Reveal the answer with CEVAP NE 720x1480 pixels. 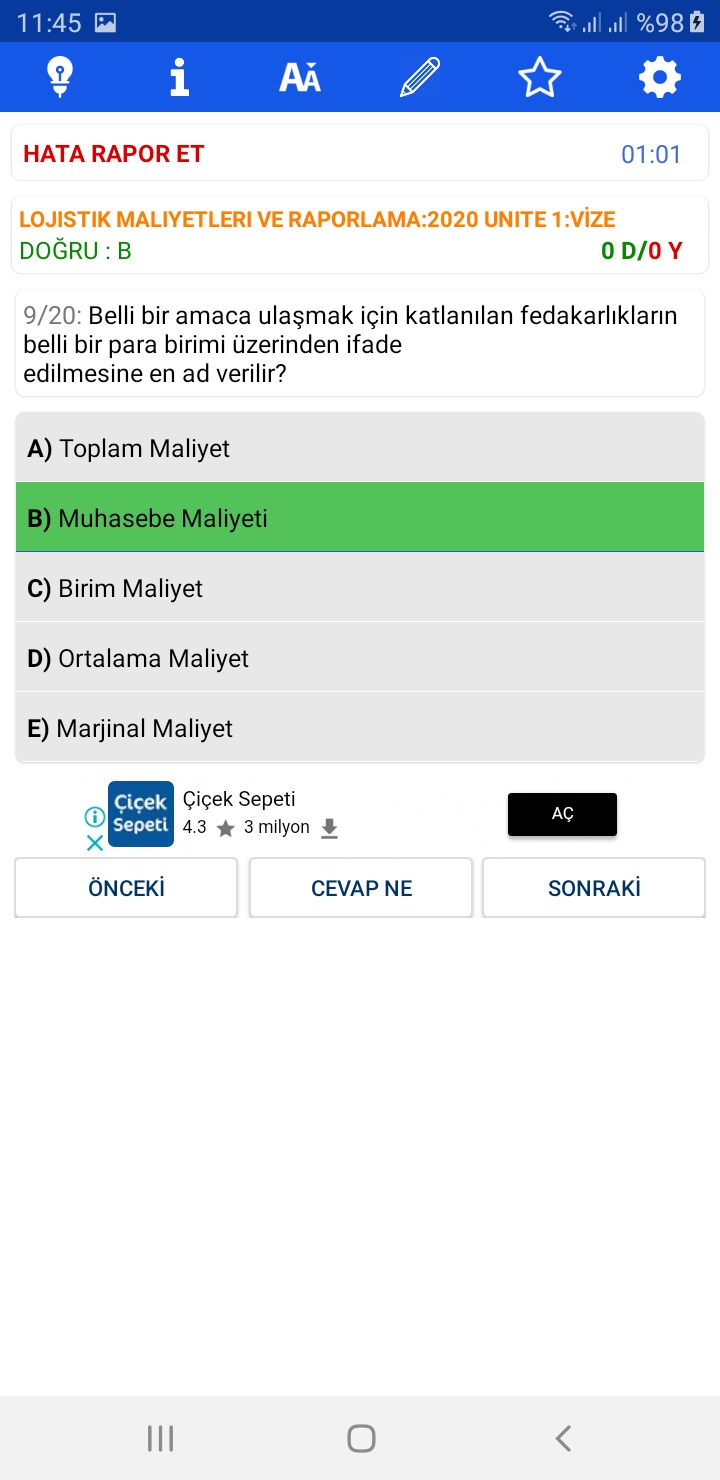click(361, 888)
